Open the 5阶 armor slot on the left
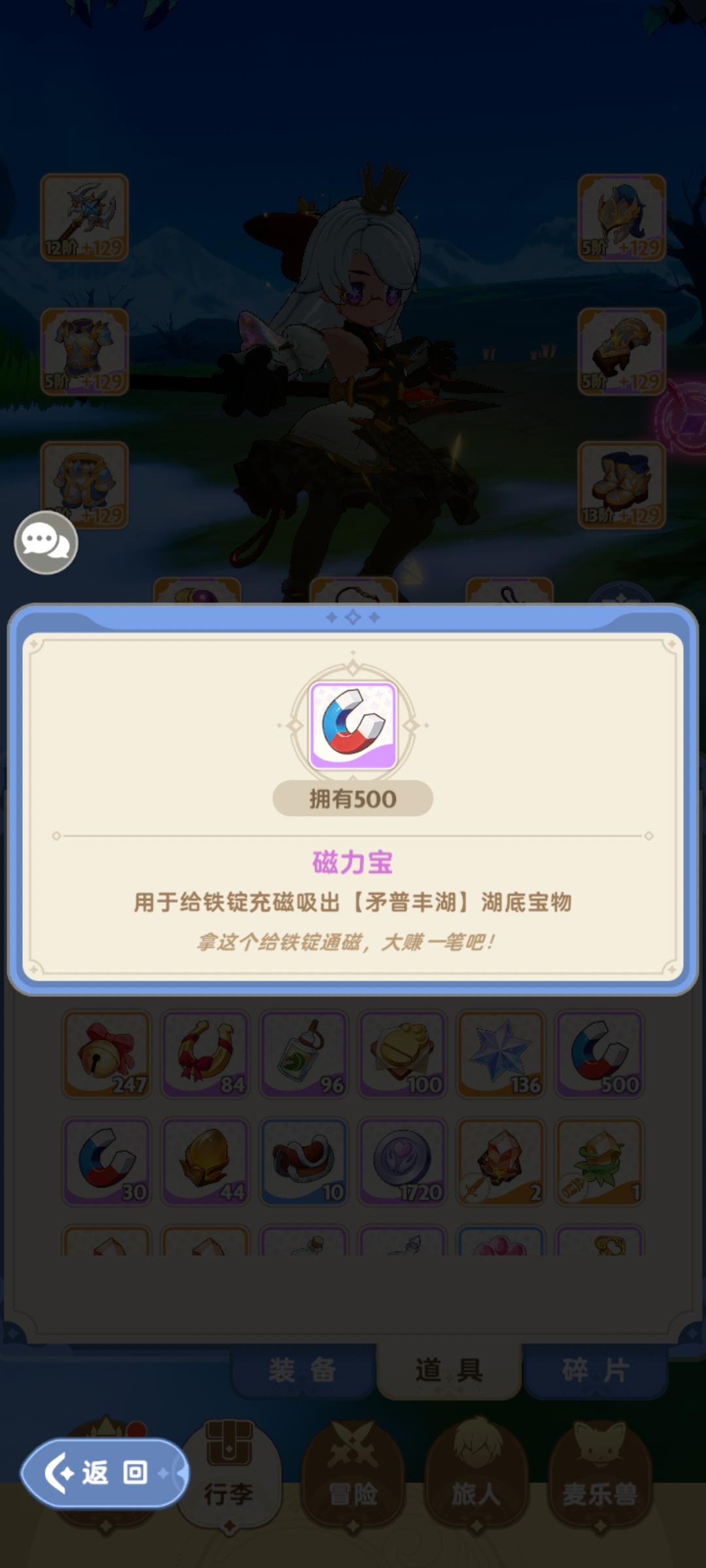Image resolution: width=706 pixels, height=1568 pixels. (84, 350)
